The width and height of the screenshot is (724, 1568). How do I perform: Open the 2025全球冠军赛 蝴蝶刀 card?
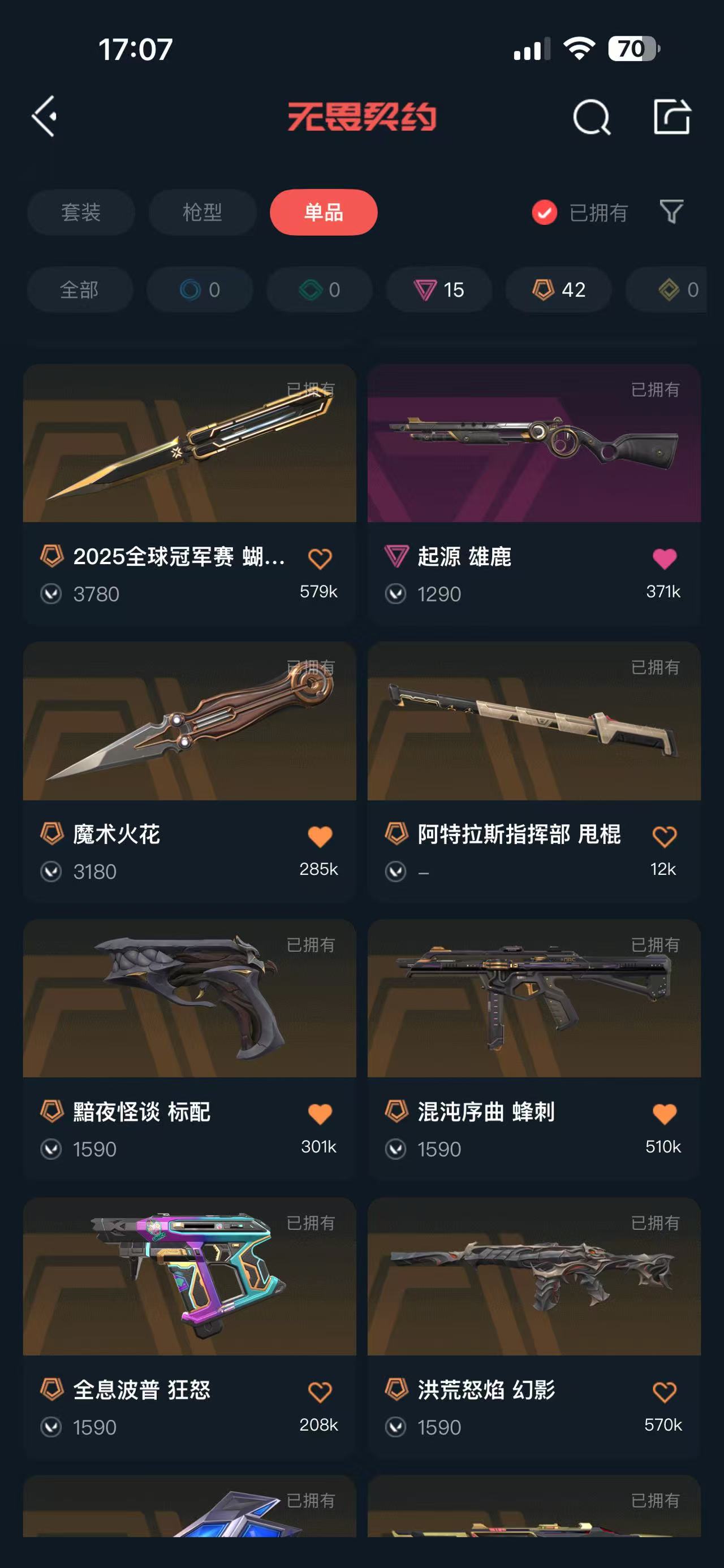tap(189, 493)
